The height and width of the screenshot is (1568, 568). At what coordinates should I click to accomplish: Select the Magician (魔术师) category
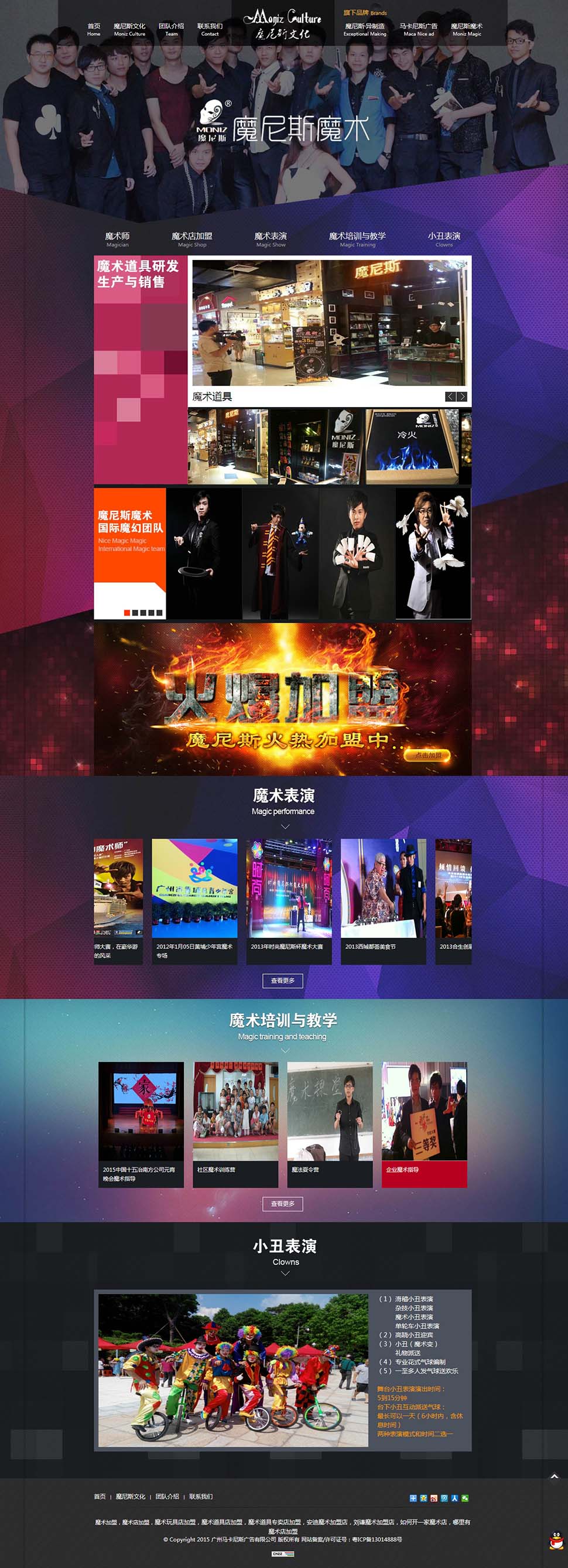118,238
